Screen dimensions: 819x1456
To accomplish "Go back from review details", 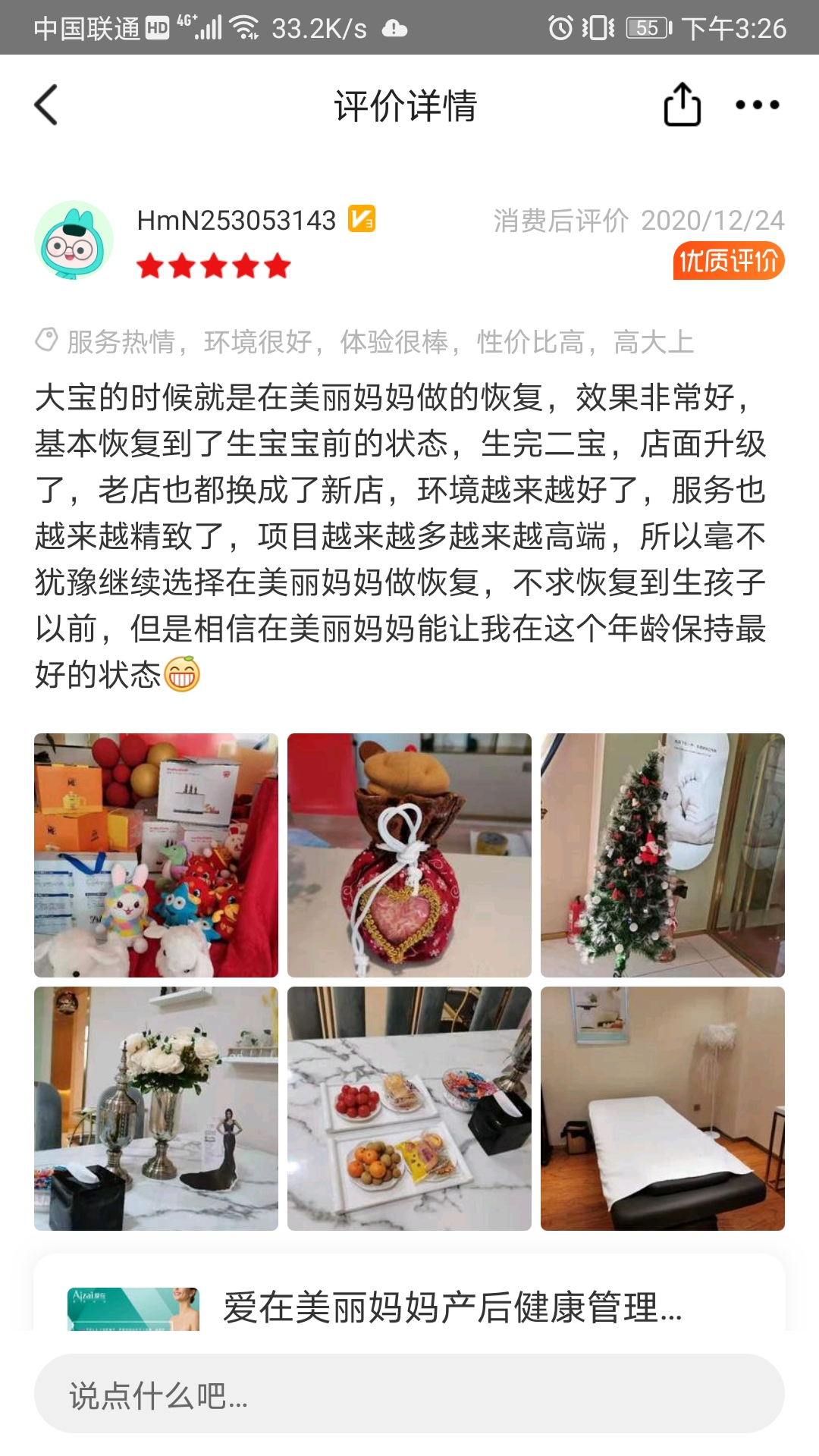I will coord(47,105).
